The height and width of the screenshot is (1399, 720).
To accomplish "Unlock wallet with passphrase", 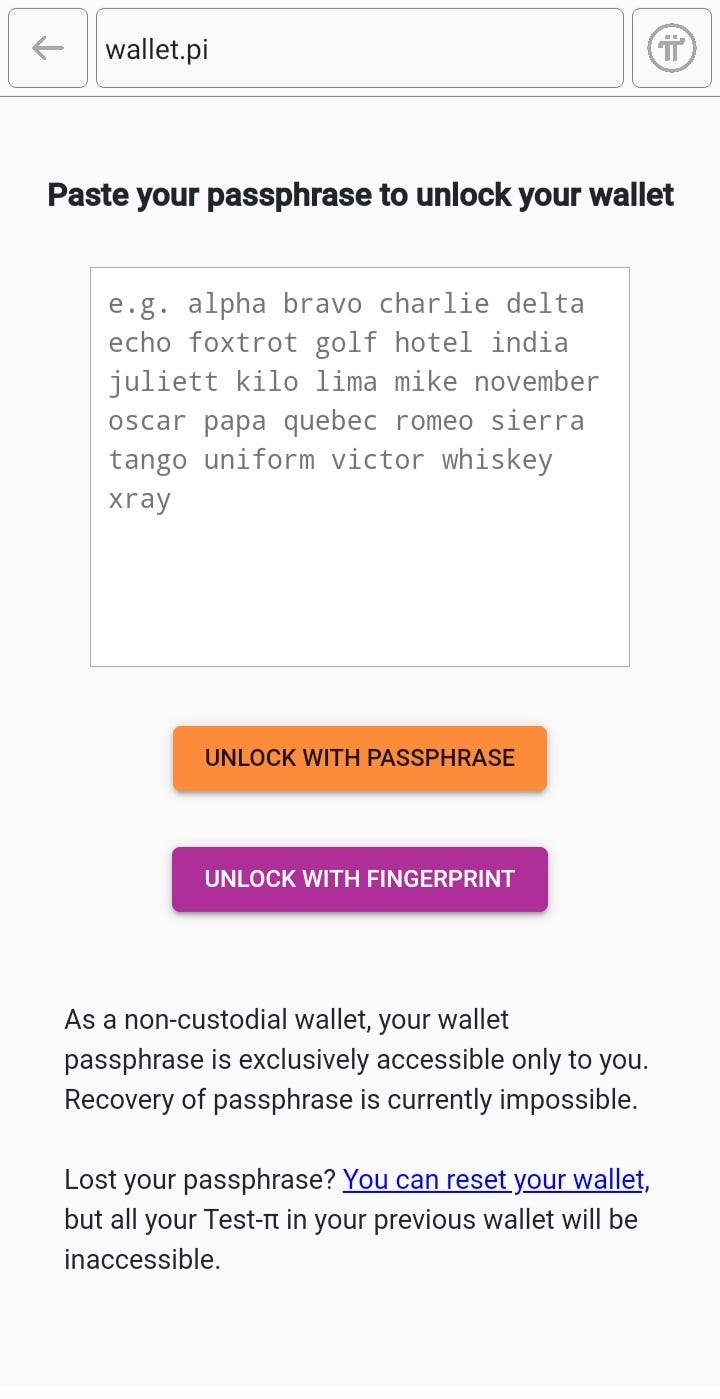I will (360, 758).
